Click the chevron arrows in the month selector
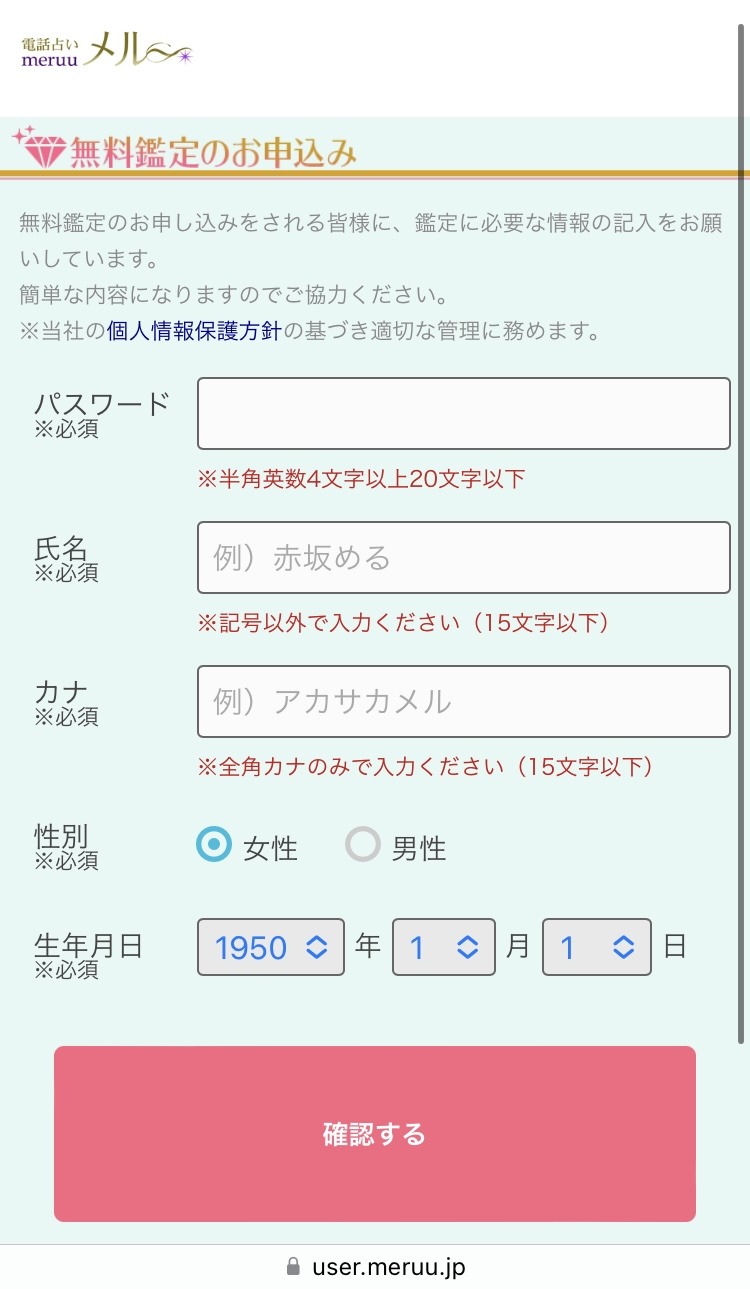This screenshot has height=1289, width=750. coord(466,946)
